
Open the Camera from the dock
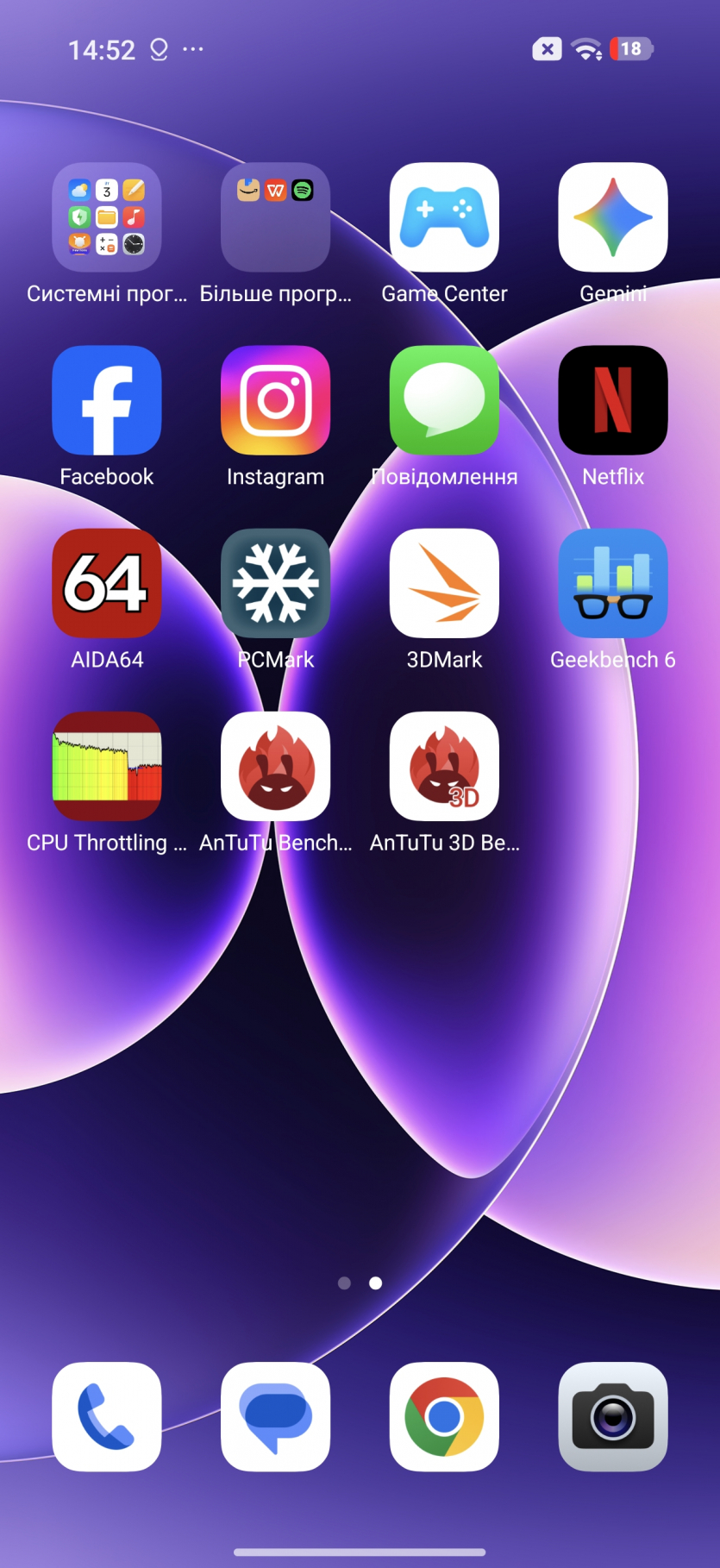tap(613, 1416)
